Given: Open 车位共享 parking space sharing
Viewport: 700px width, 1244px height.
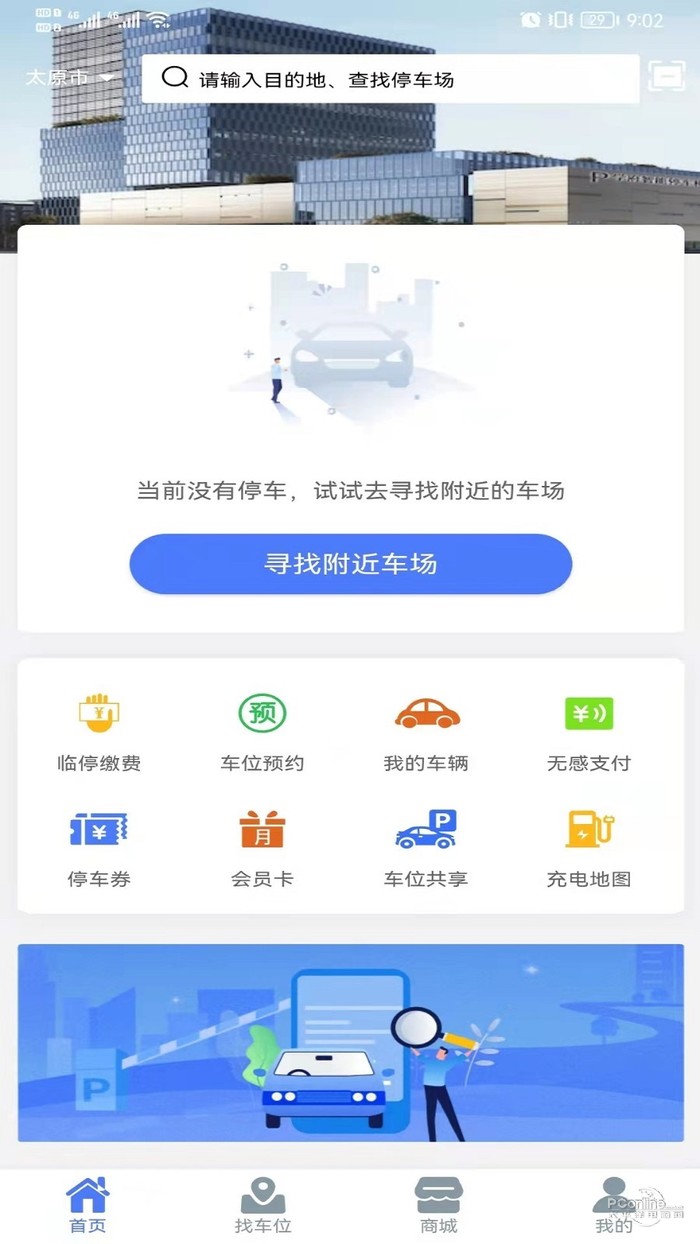Looking at the screenshot, I should (426, 850).
